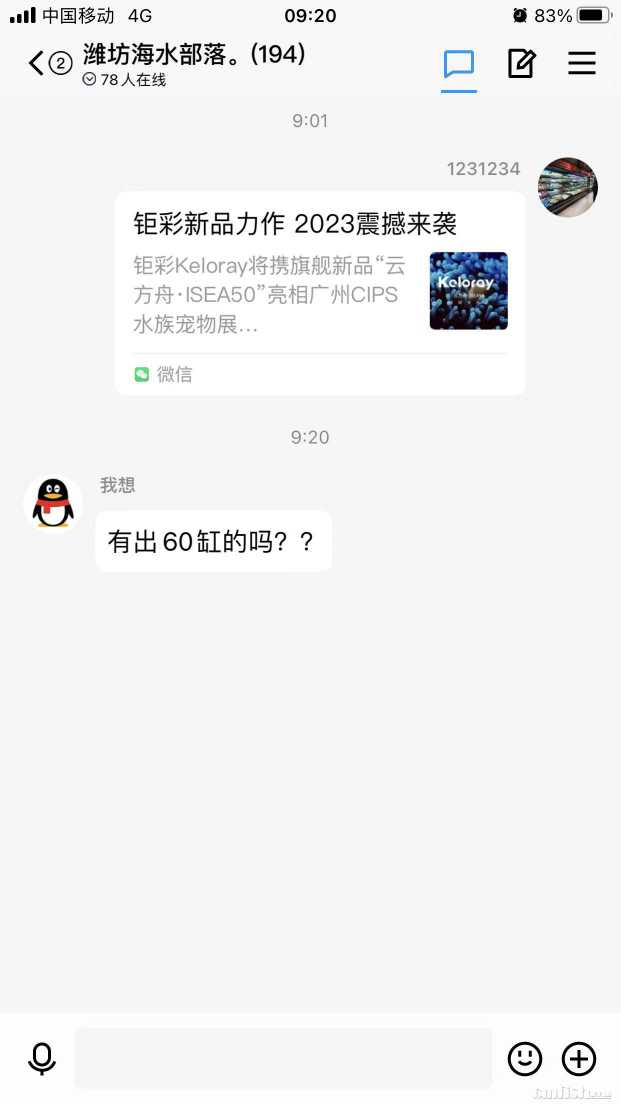Image resolution: width=621 pixels, height=1104 pixels.
Task: Open the edit note icon
Action: point(521,64)
